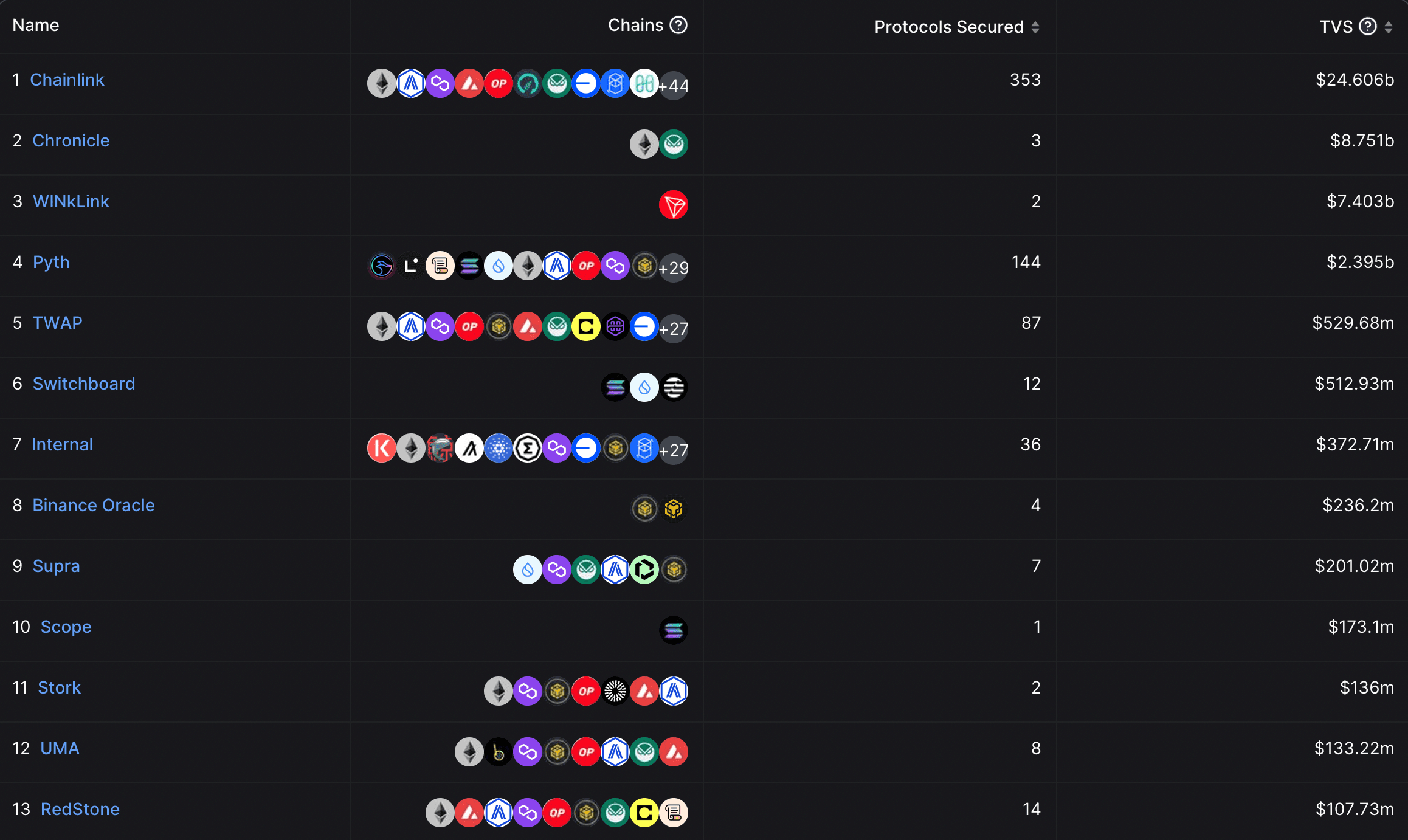This screenshot has height=840, width=1408.
Task: Tap the TWAP name link
Action: [57, 323]
